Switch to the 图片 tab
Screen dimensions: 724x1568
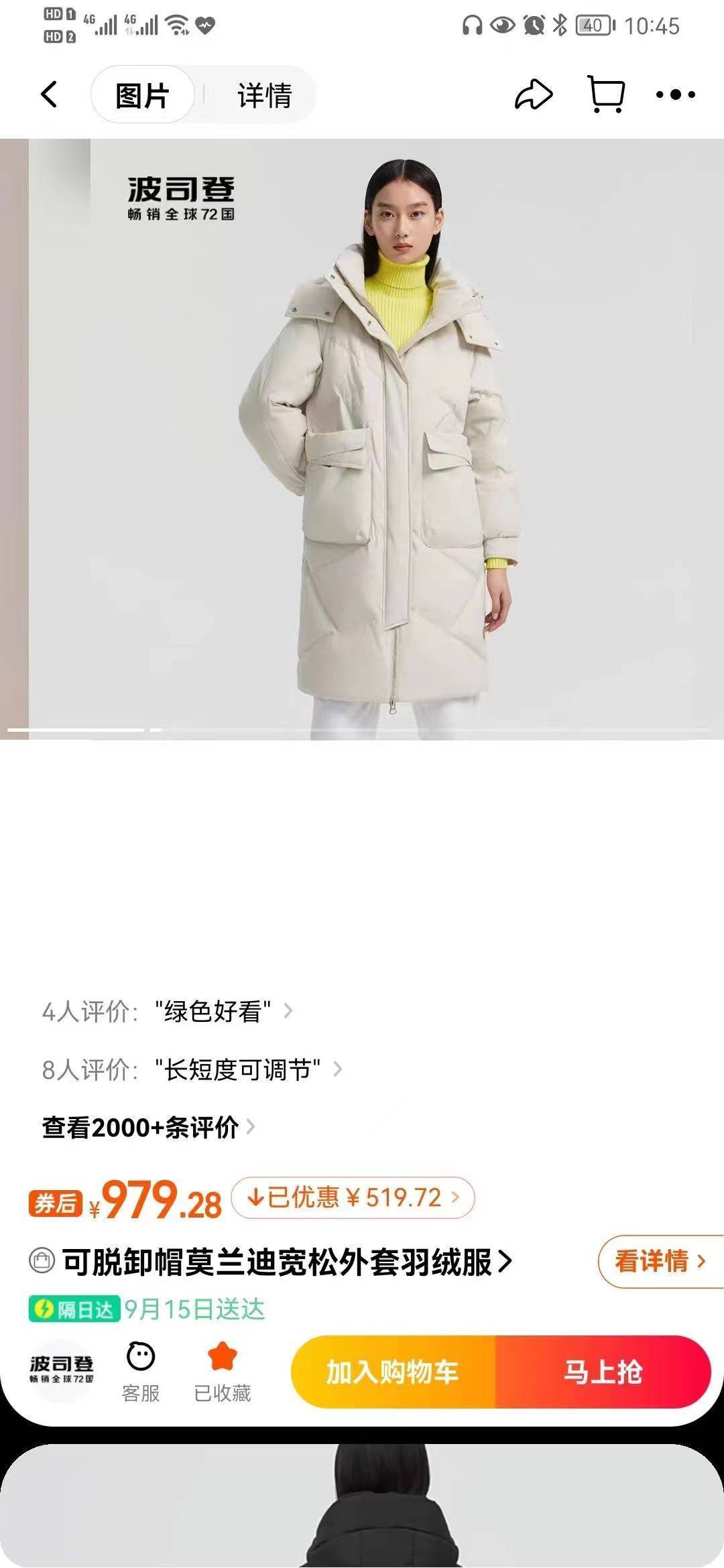pyautogui.click(x=142, y=95)
